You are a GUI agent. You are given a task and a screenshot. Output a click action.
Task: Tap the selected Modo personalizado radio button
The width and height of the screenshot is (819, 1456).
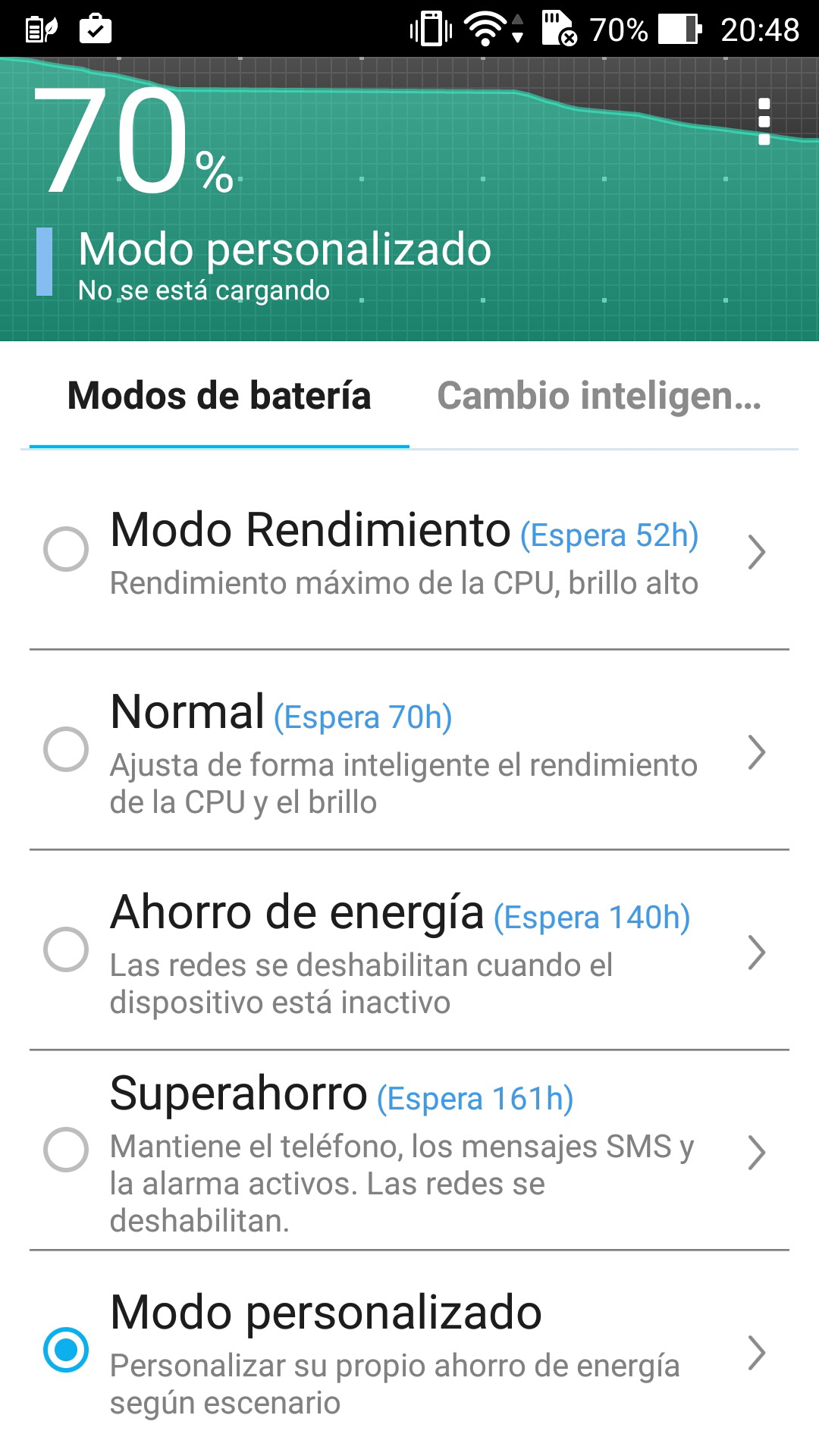pyautogui.click(x=66, y=1350)
